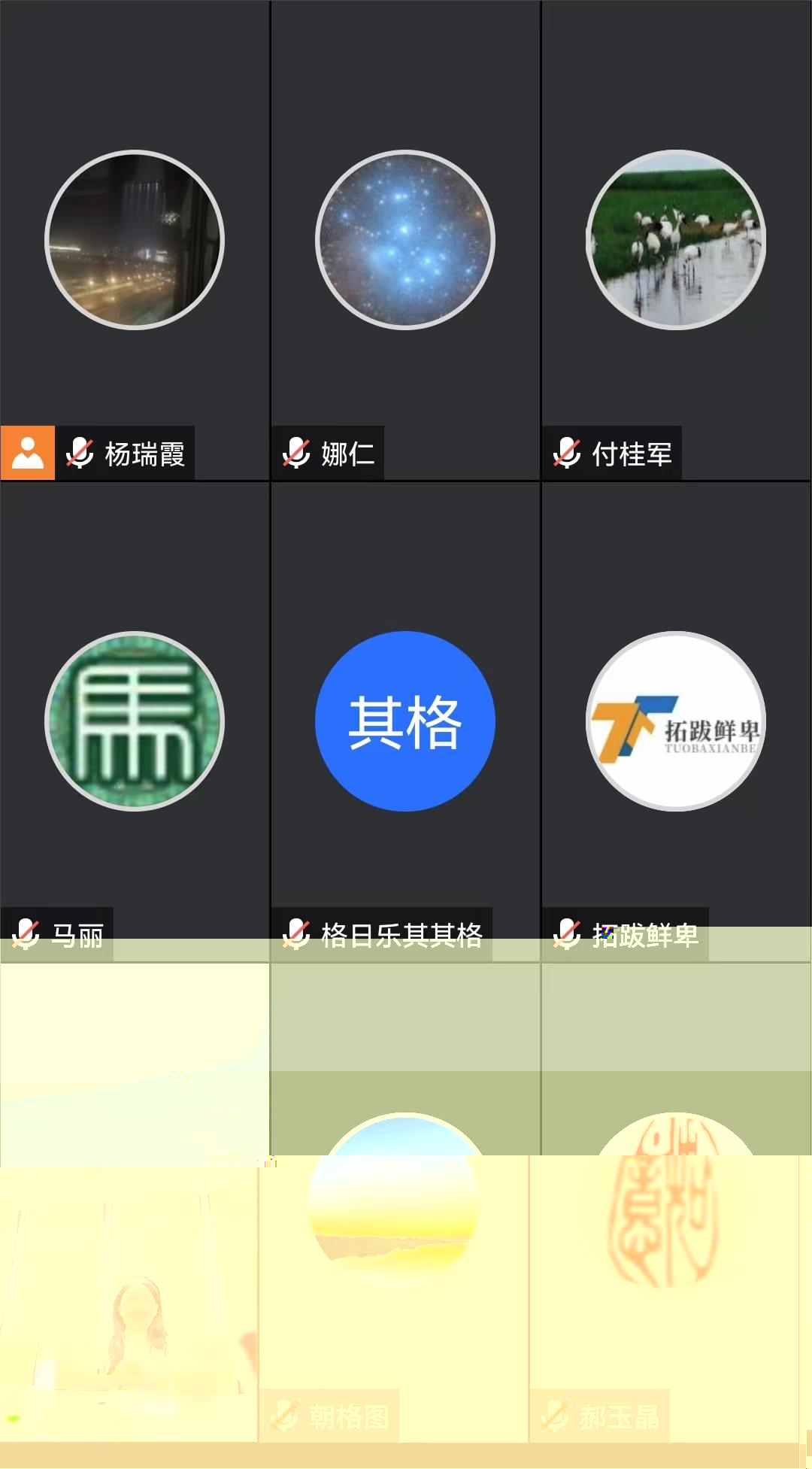
Task: Select 格日乐其其格's participant tile
Action: (x=405, y=721)
